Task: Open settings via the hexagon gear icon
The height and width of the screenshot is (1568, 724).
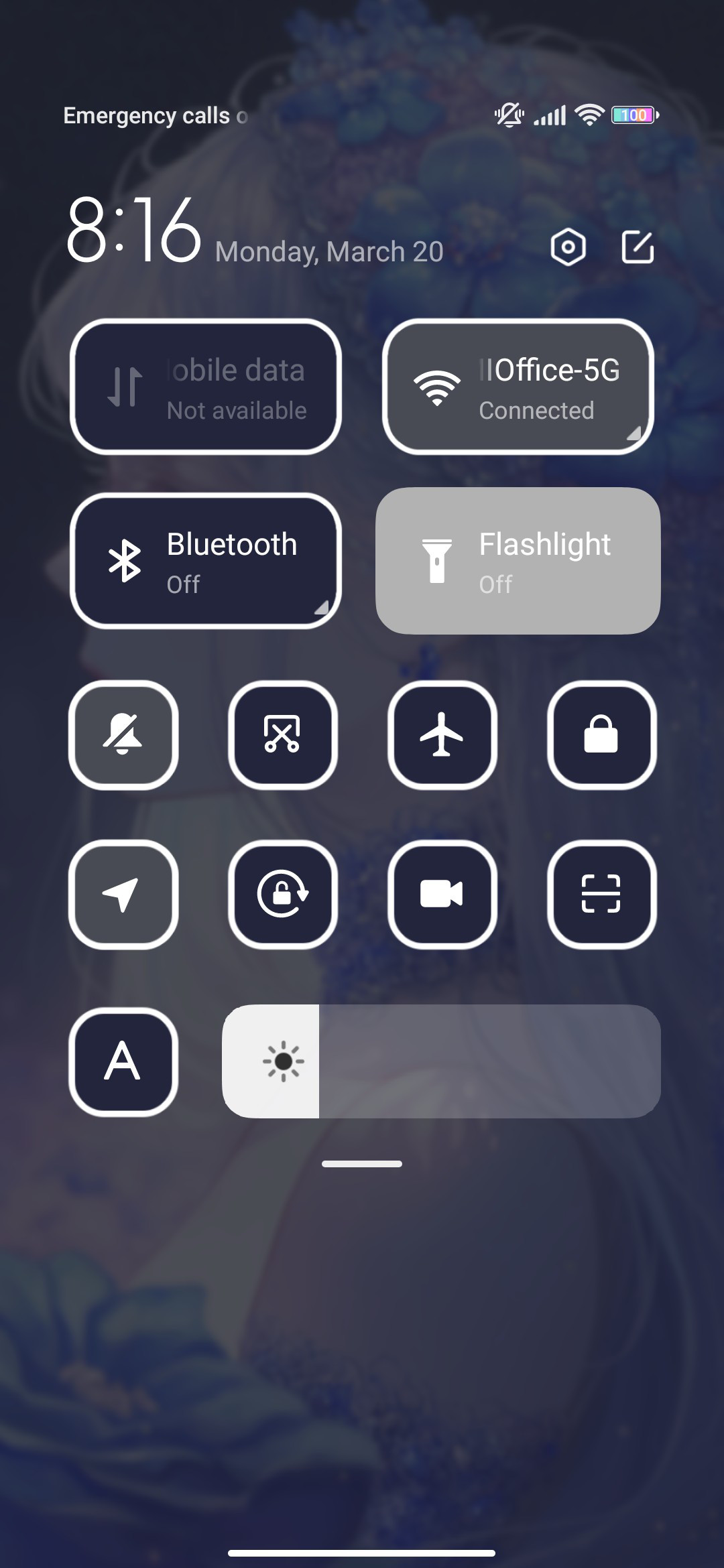Action: [568, 247]
